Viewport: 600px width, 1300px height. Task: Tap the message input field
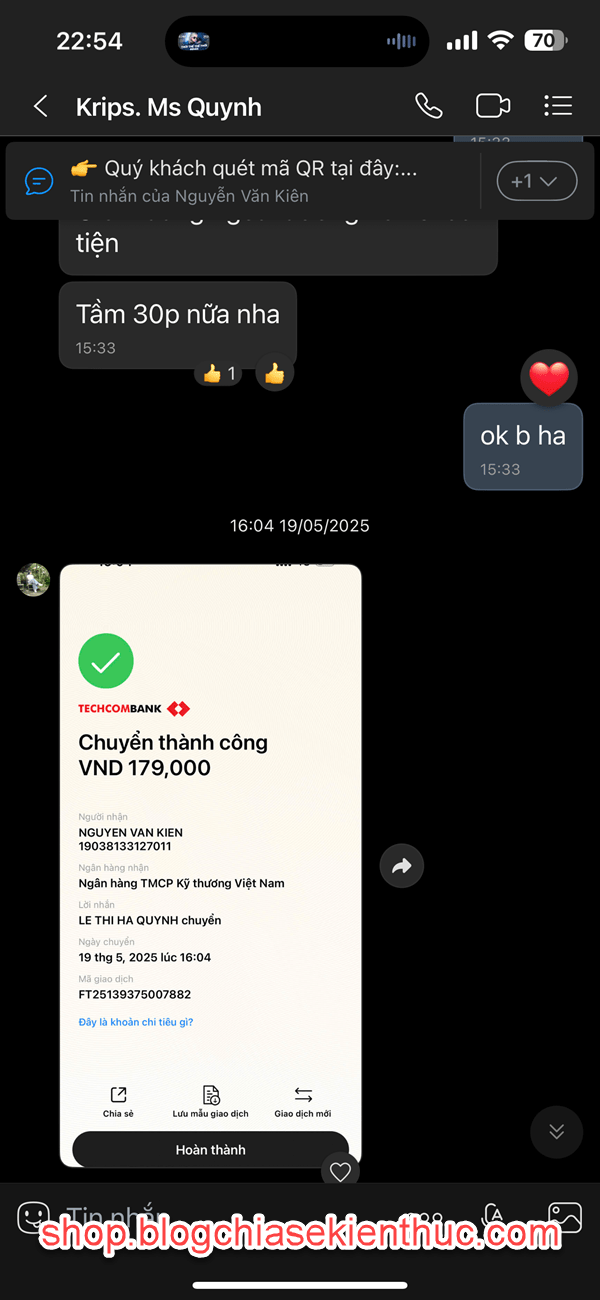click(230, 1217)
